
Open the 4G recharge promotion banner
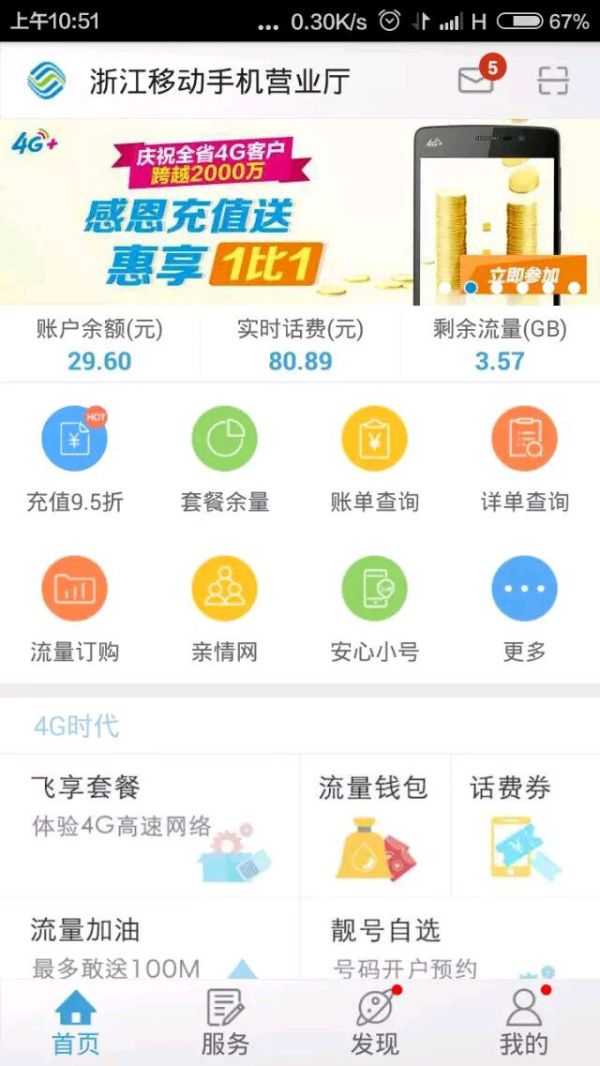click(300, 212)
